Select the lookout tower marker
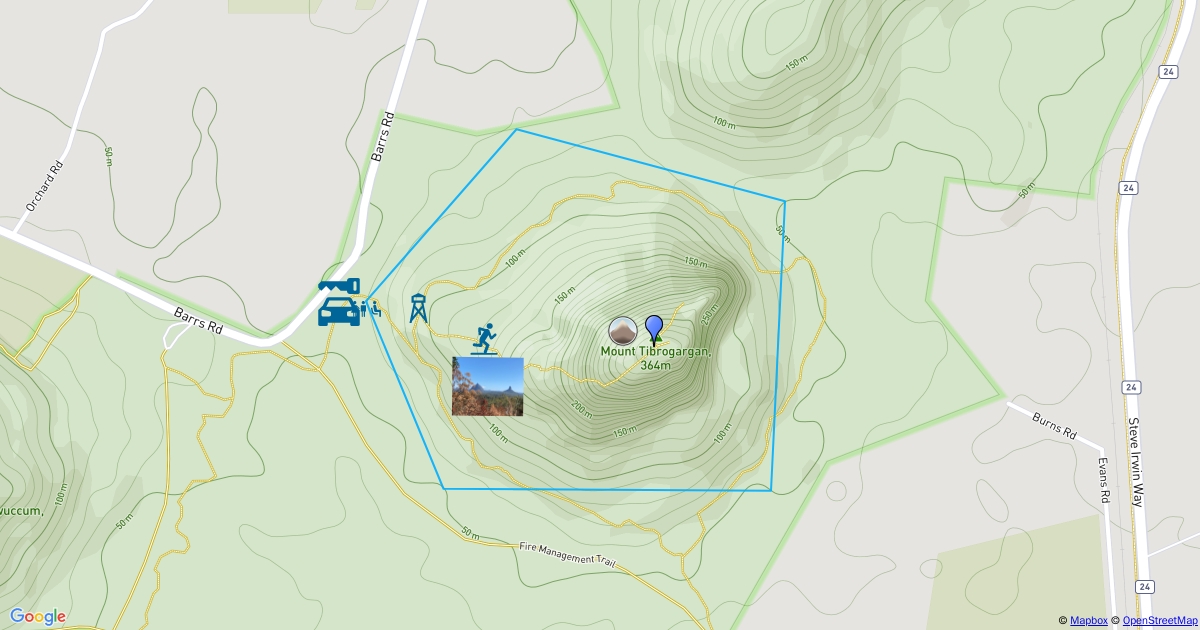The width and height of the screenshot is (1200, 630). [x=418, y=308]
